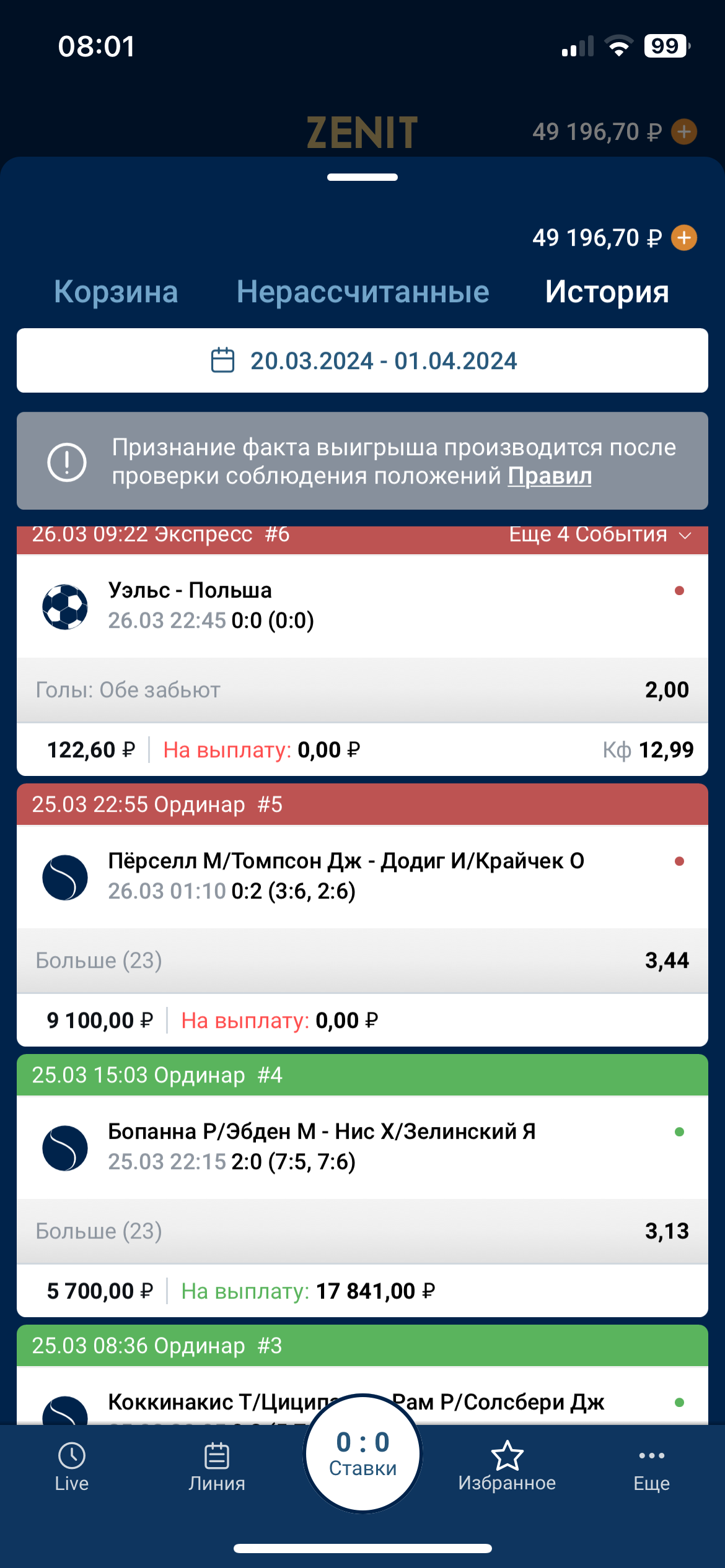Open the Избранное favorites tab
This screenshot has height=1568, width=725.
(507, 1466)
